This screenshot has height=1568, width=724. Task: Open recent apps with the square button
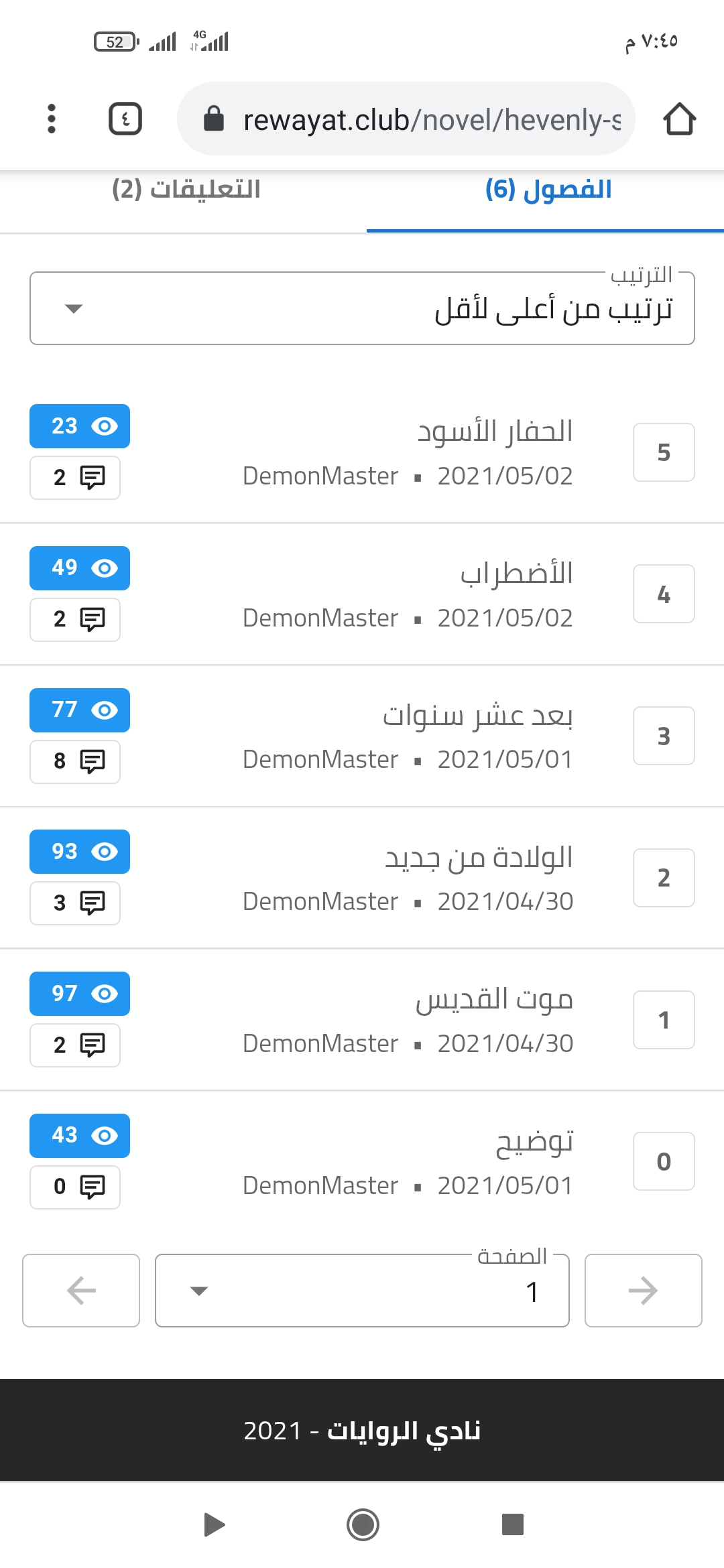[x=512, y=1525]
